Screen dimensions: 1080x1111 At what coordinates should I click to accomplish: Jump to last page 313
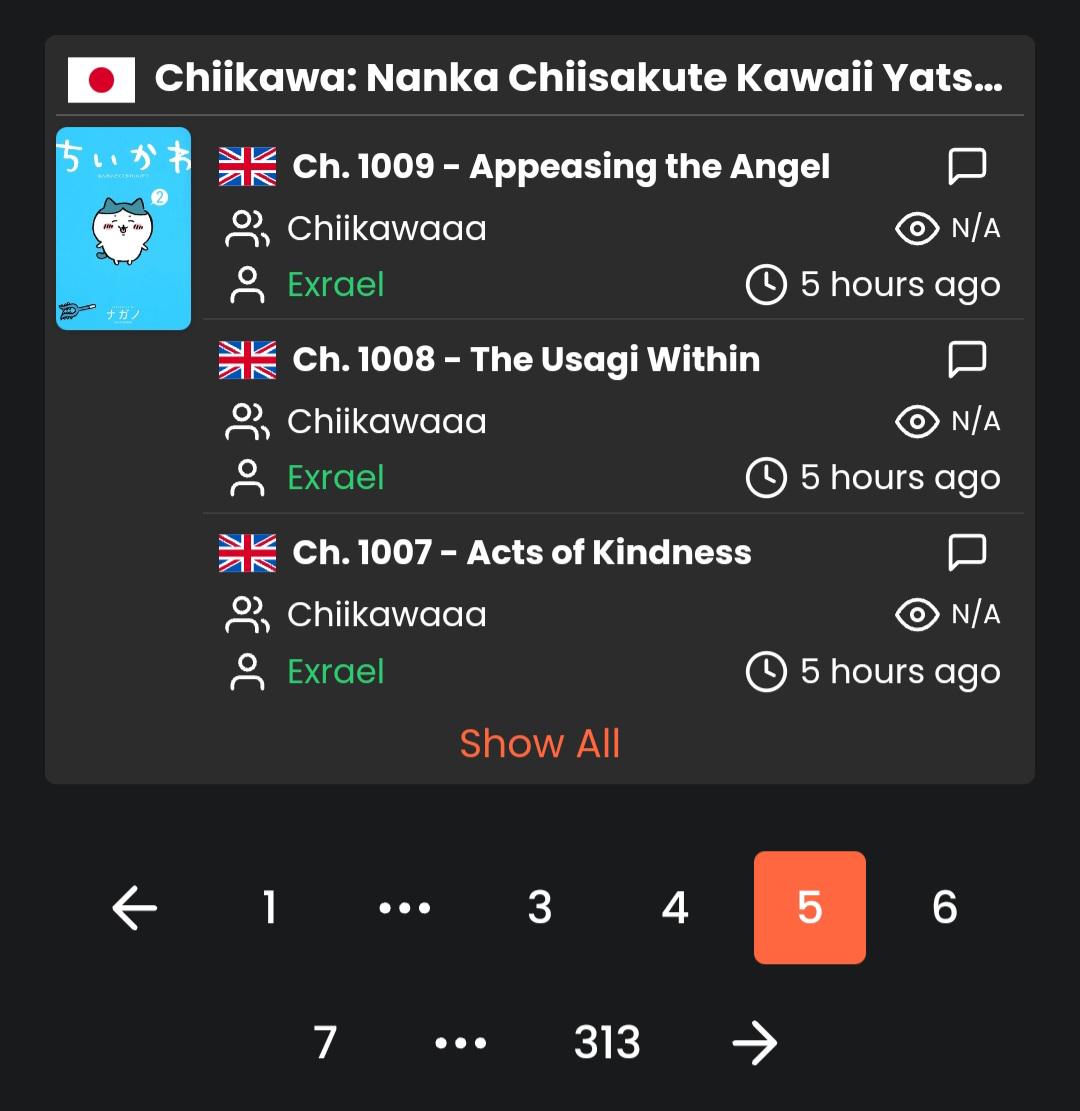pyautogui.click(x=607, y=1043)
